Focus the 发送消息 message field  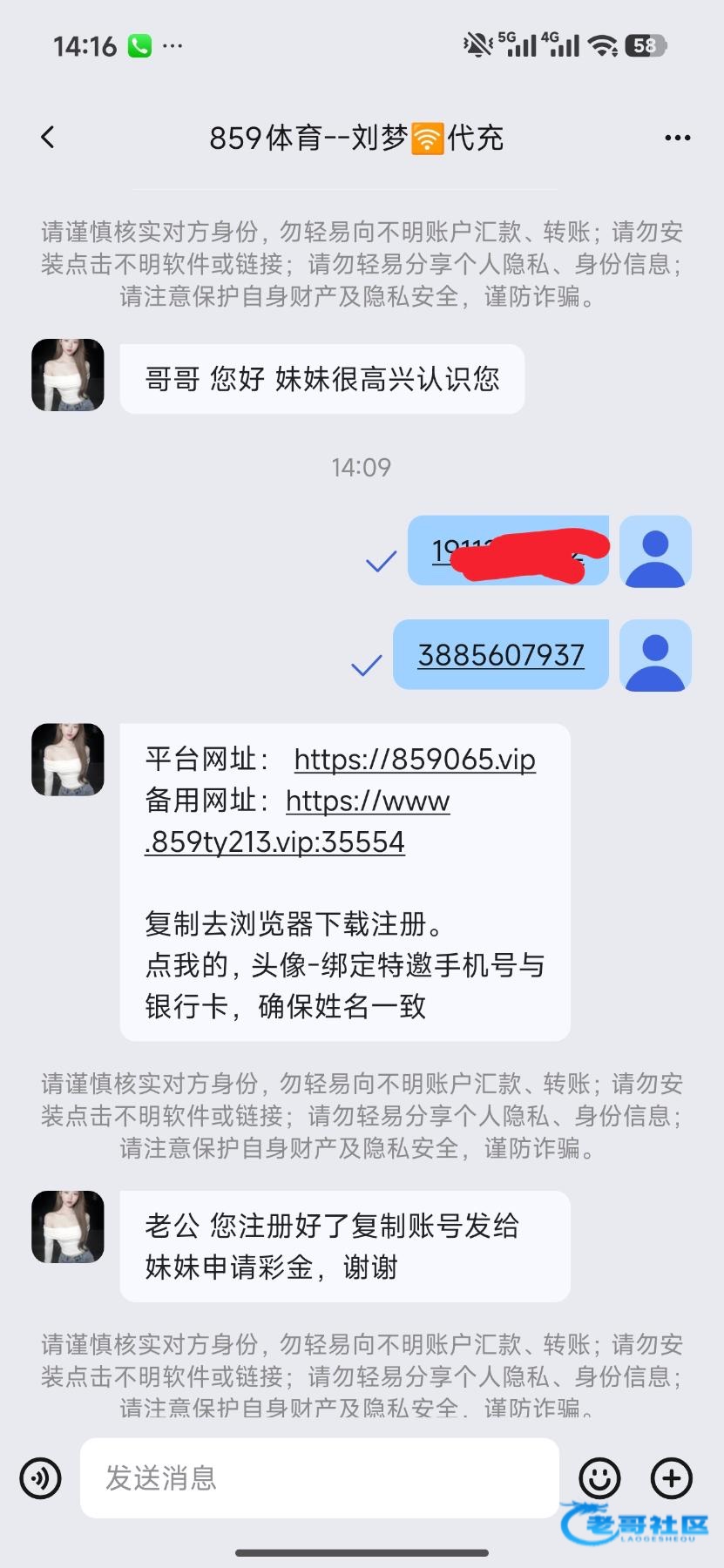319,1478
